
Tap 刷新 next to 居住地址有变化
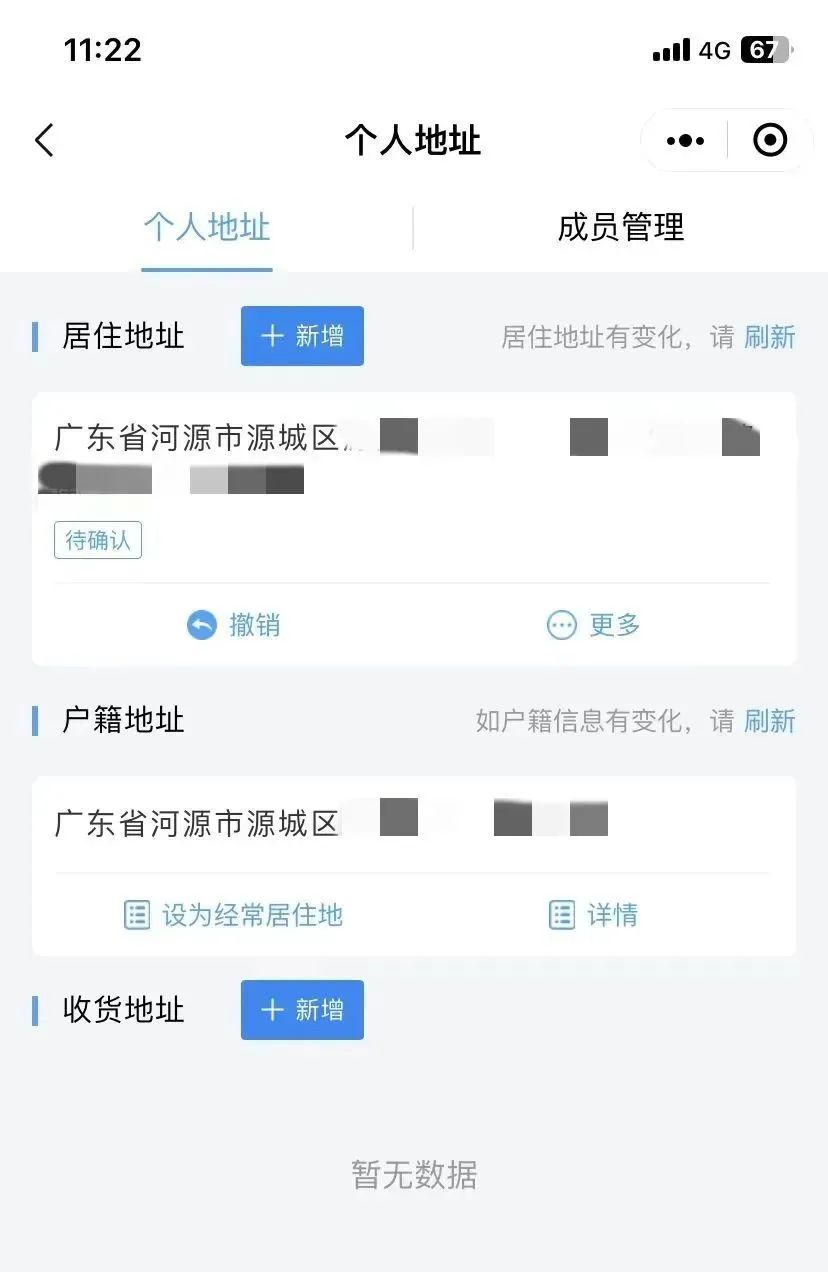click(769, 337)
